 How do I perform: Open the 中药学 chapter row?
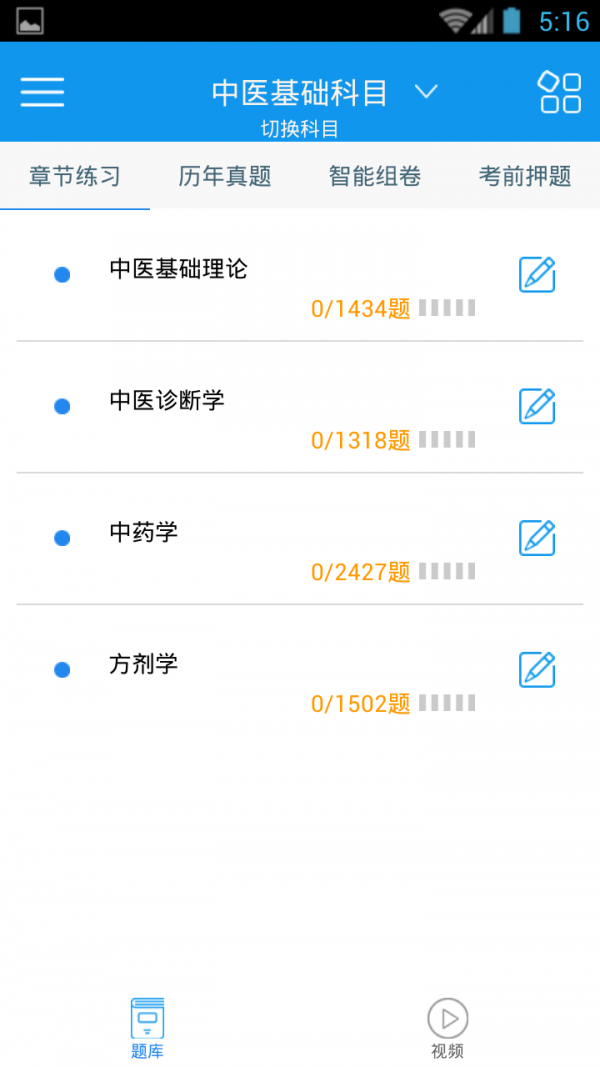coord(300,538)
